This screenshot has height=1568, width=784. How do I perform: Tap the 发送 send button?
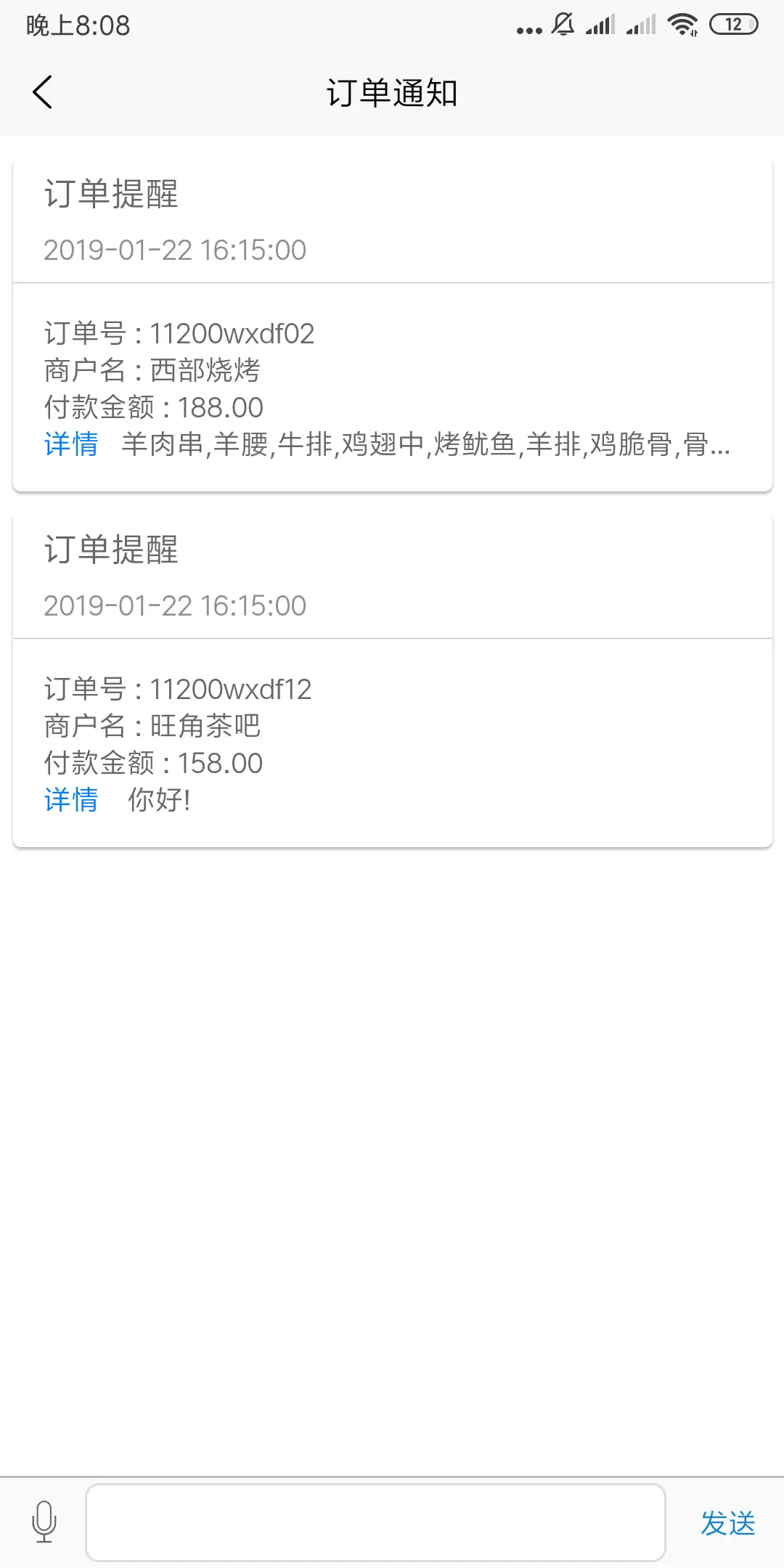[727, 1523]
